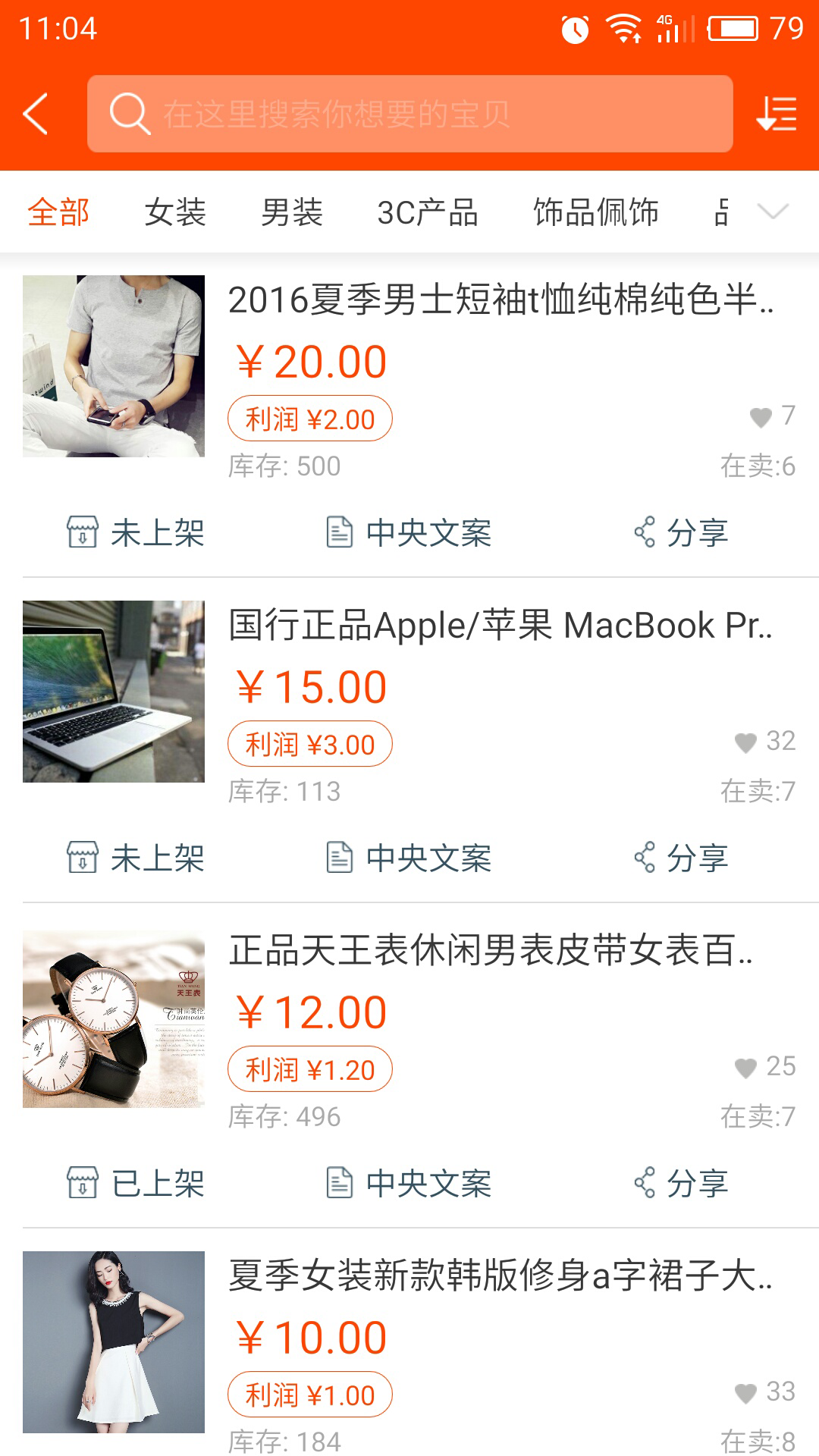Open the 饰品佩饰 category tab
This screenshot has height=1456, width=819.
point(596,212)
